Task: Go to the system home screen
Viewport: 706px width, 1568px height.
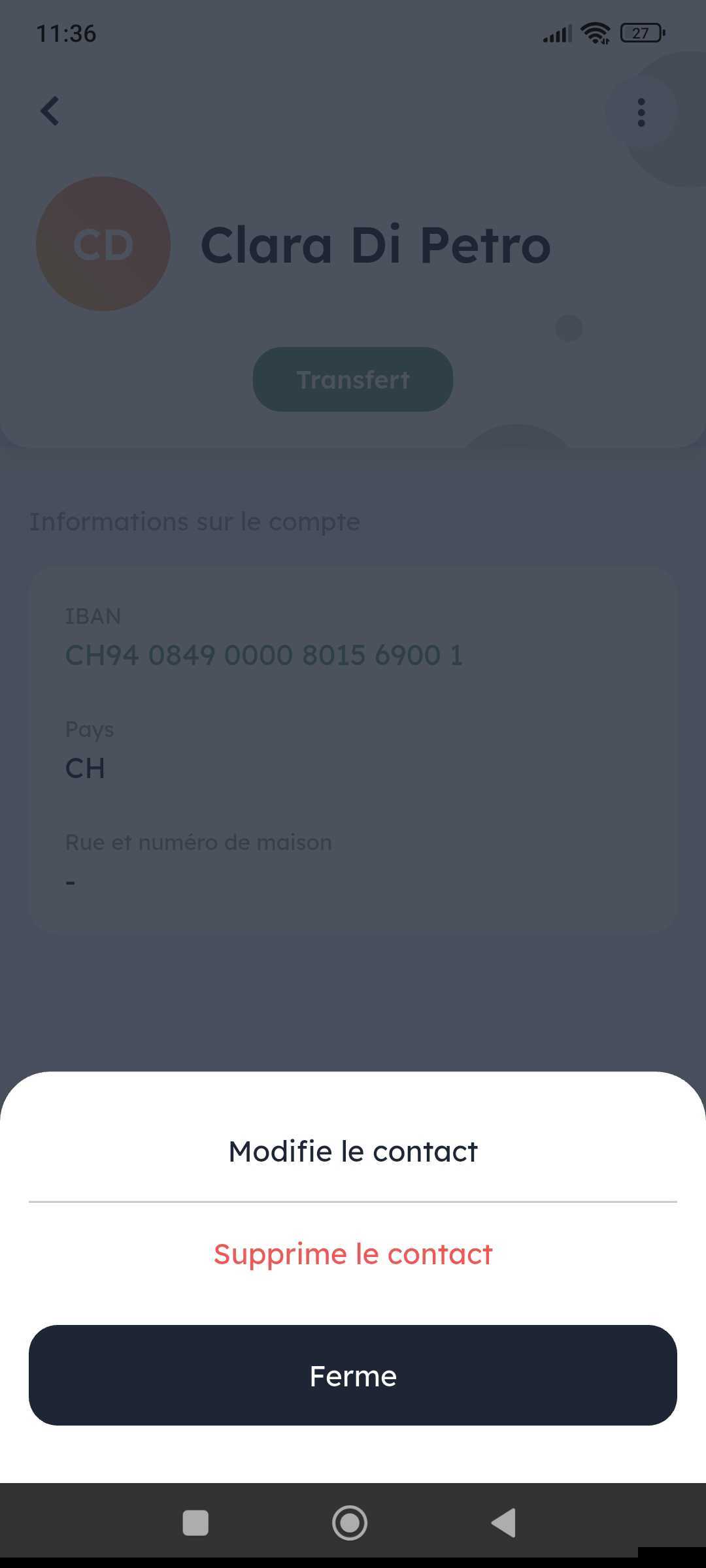Action: tap(350, 1523)
